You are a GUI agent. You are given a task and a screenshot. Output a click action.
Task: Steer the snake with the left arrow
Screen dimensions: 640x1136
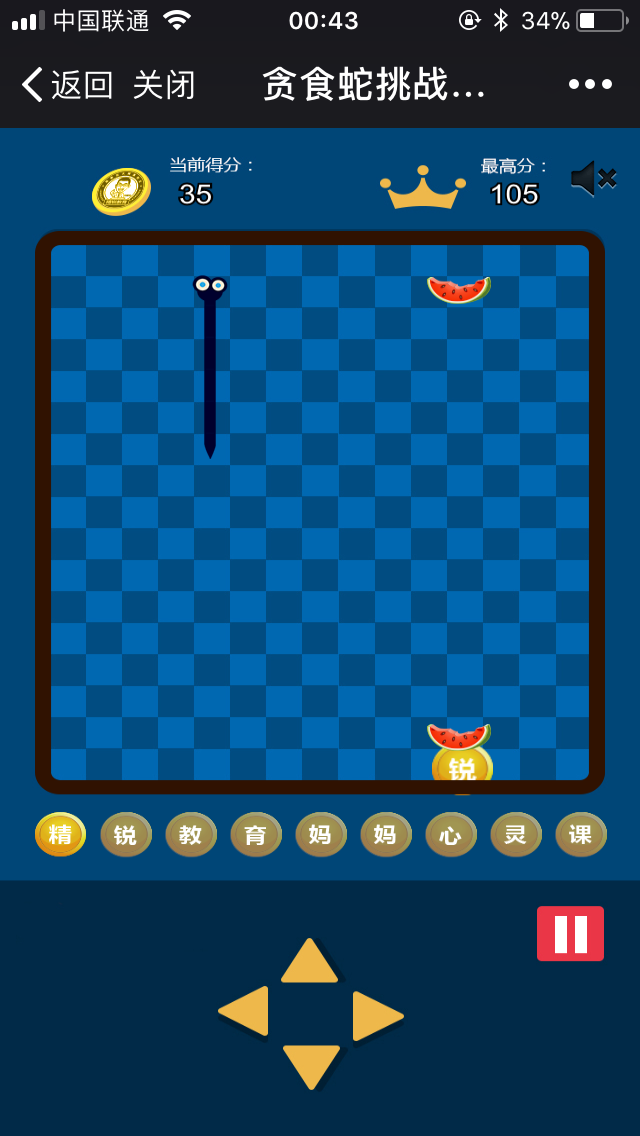(x=244, y=1011)
